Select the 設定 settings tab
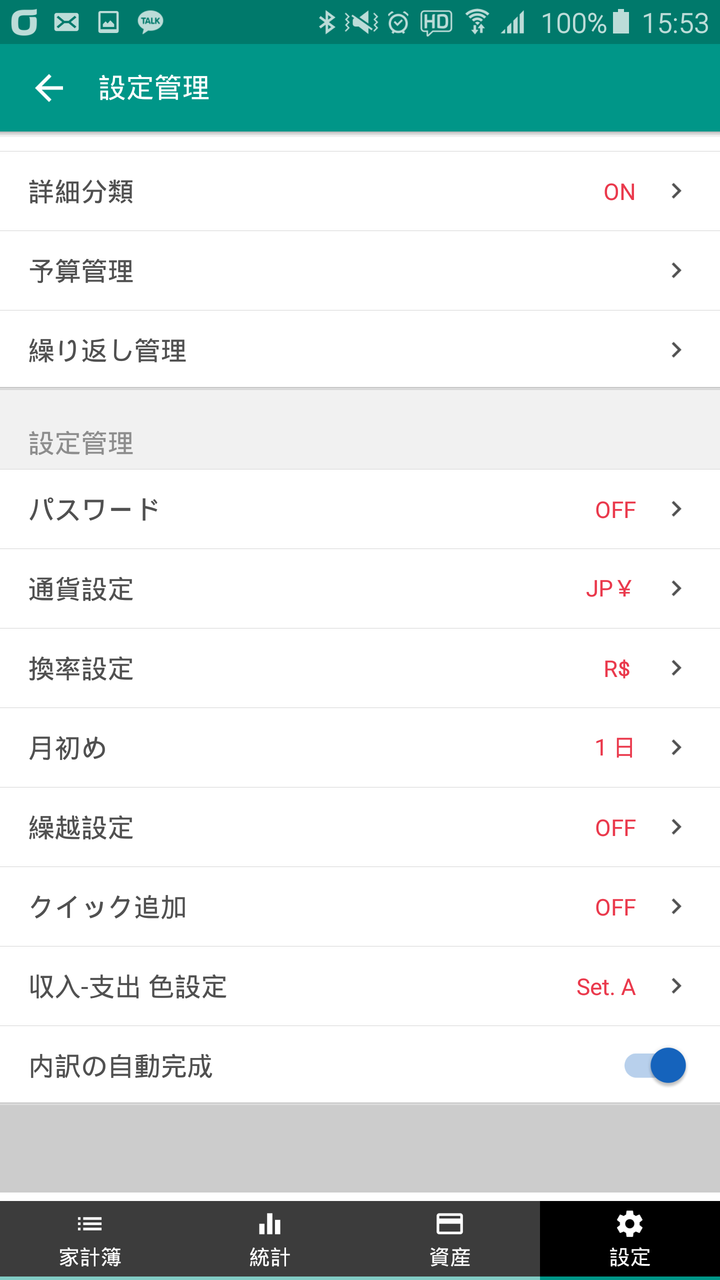The height and width of the screenshot is (1280, 720). point(630,1240)
